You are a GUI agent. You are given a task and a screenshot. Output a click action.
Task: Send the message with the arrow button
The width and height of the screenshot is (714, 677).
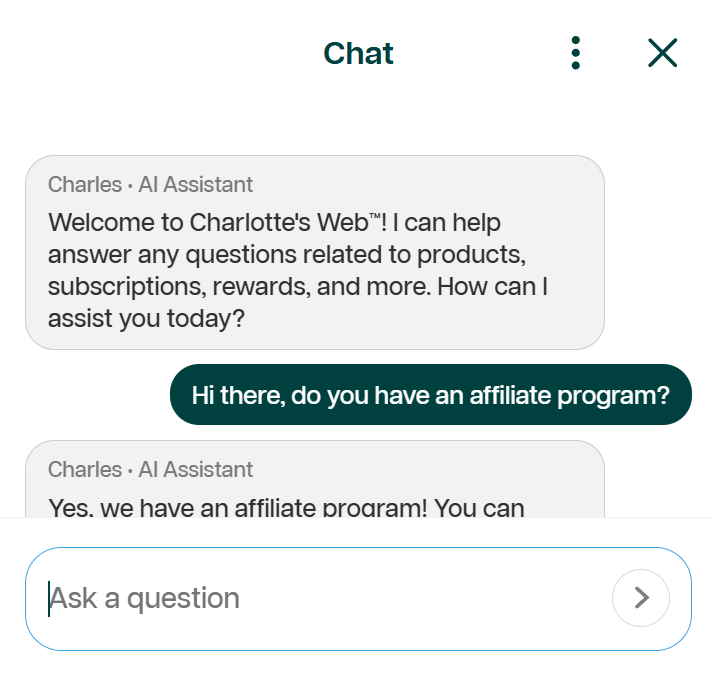point(641,598)
